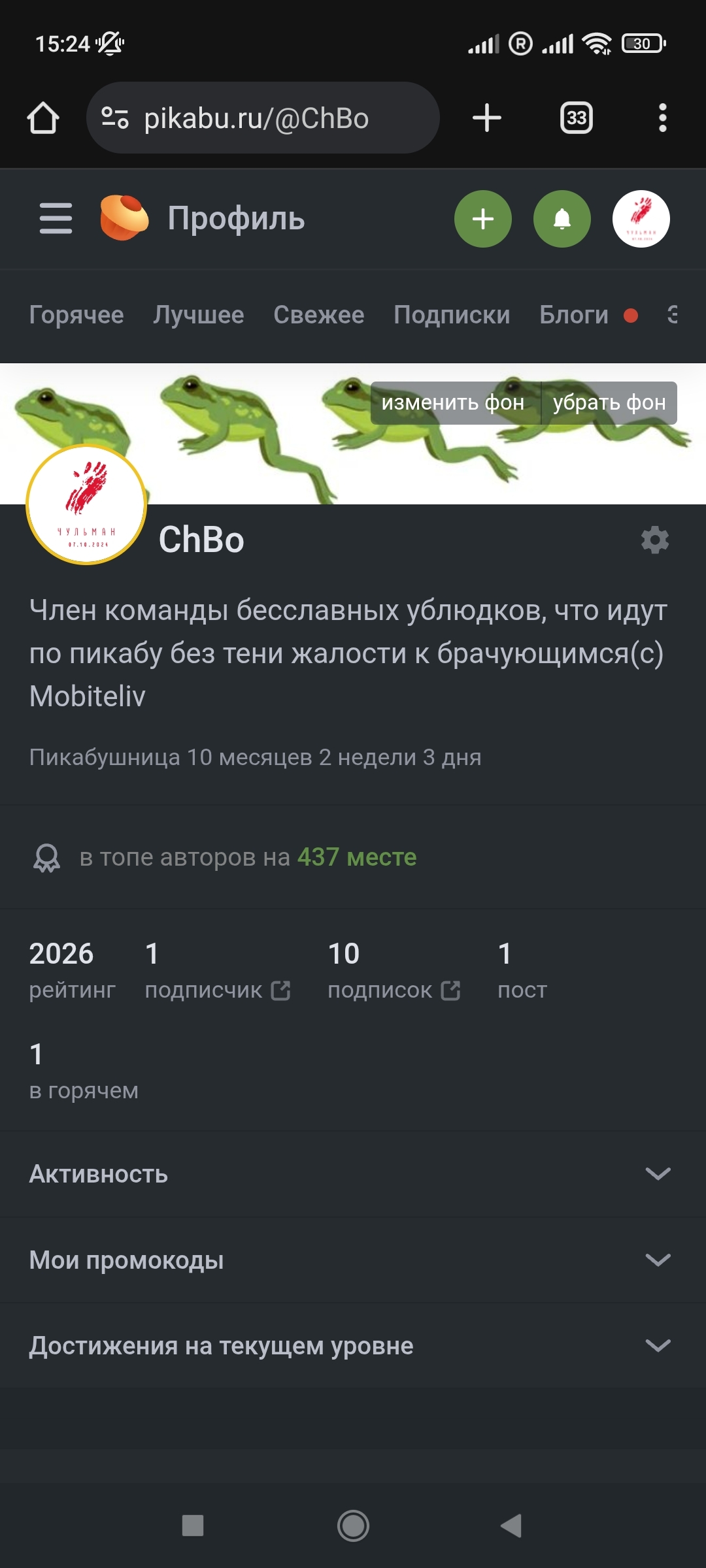The width and height of the screenshot is (706, 1568).
Task: Open the notifications bell
Action: pyautogui.click(x=562, y=219)
